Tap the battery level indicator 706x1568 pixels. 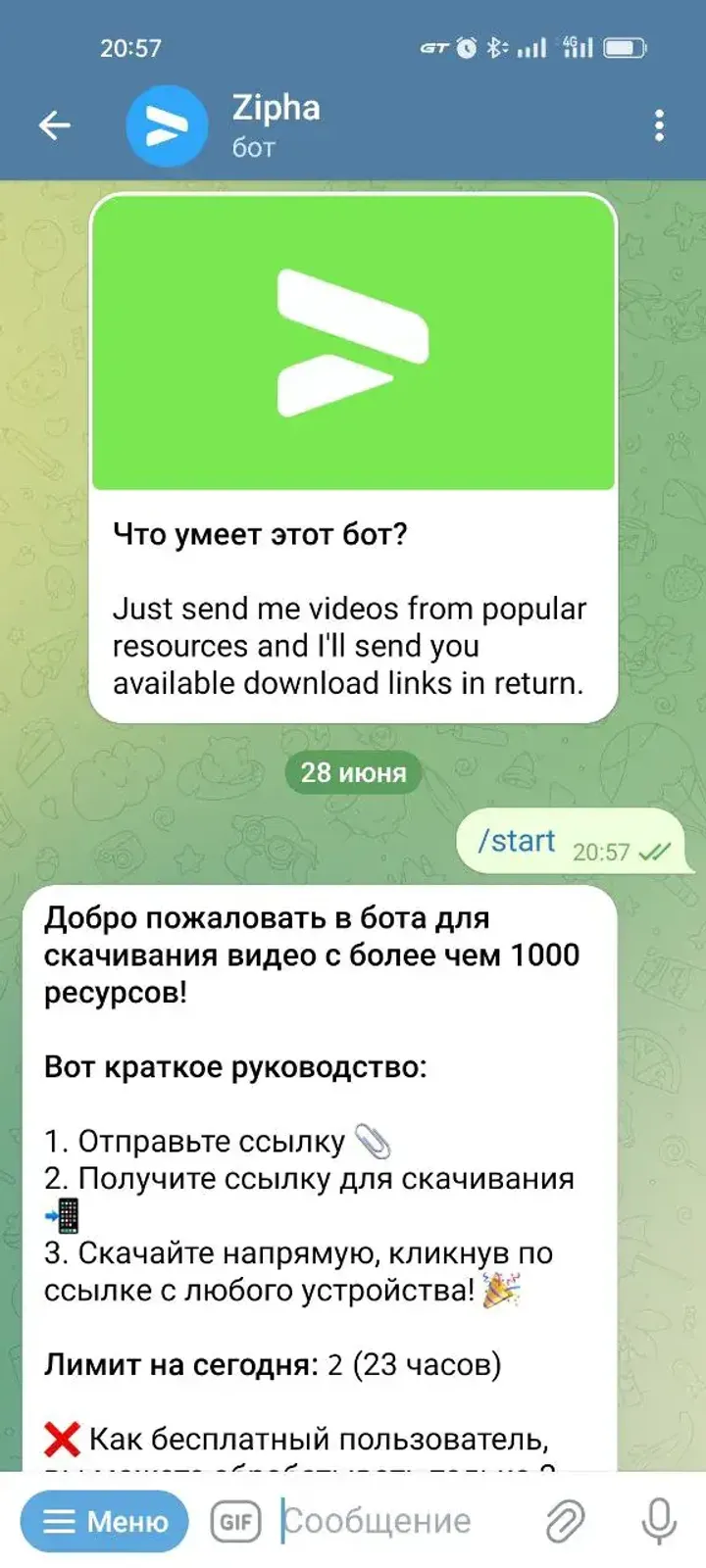tap(625, 46)
